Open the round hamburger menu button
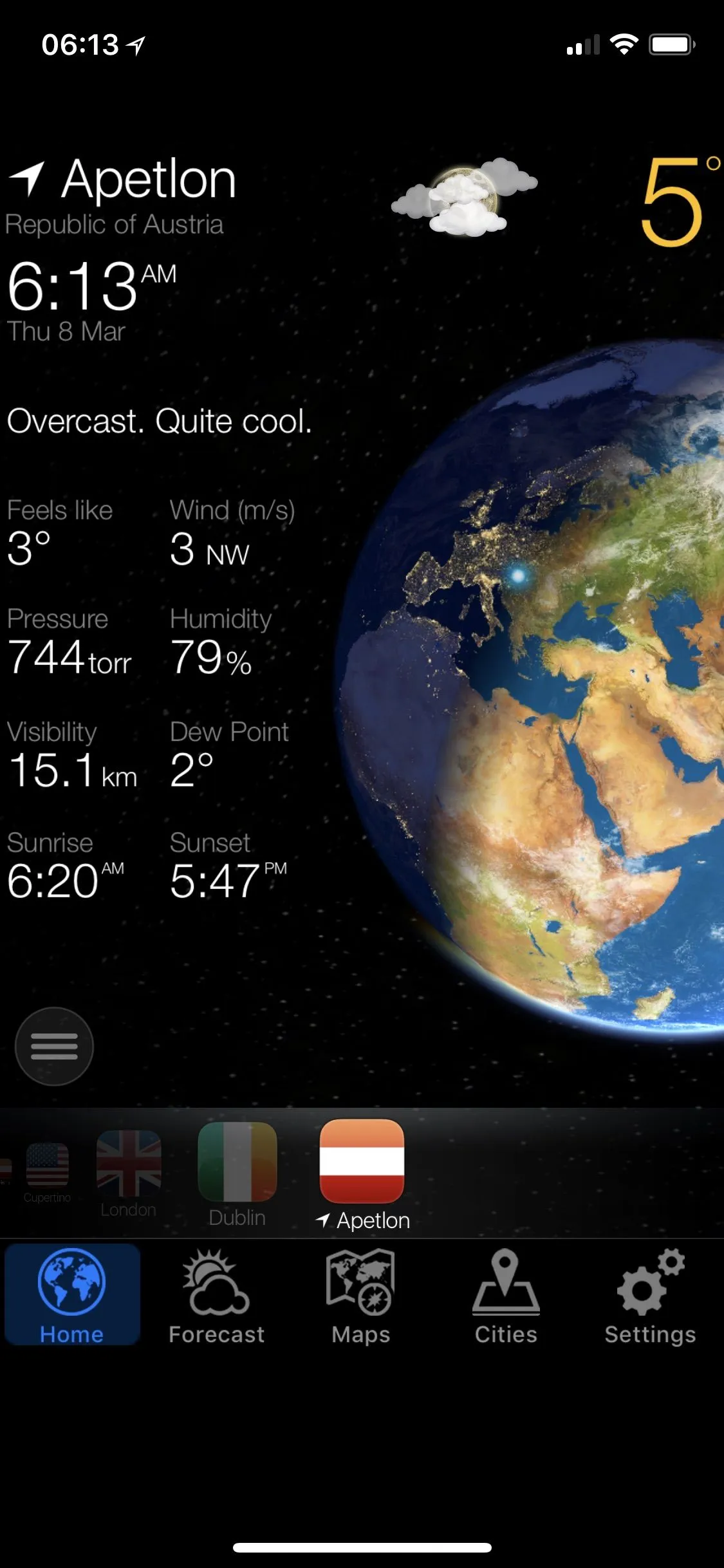Viewport: 724px width, 1568px height. pyautogui.click(x=54, y=1047)
